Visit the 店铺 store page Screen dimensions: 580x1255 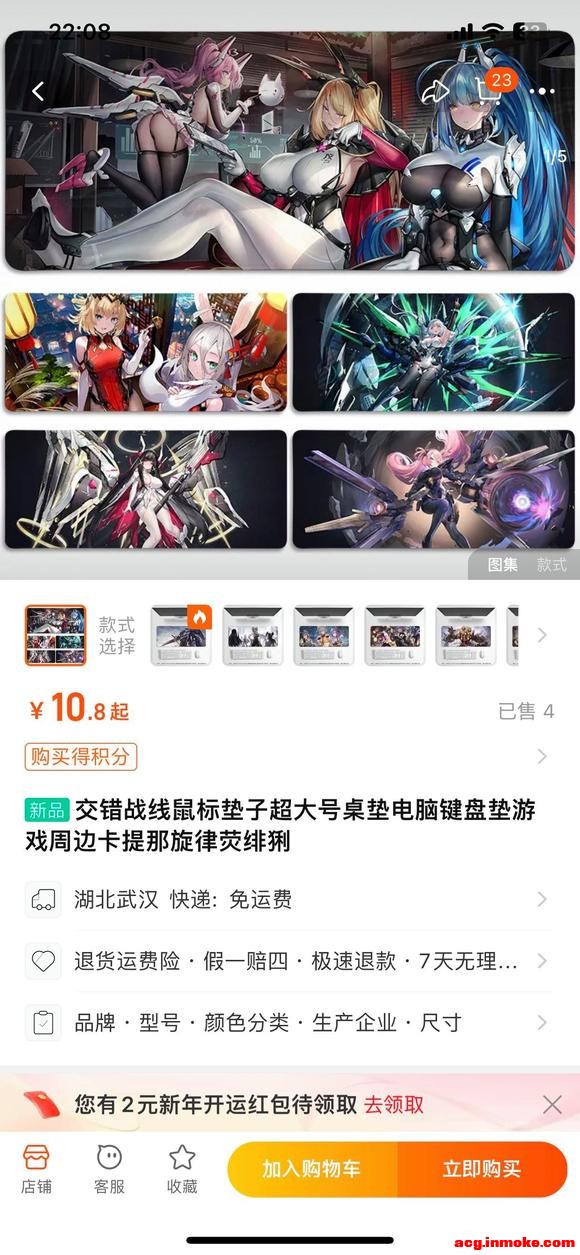coord(37,1169)
